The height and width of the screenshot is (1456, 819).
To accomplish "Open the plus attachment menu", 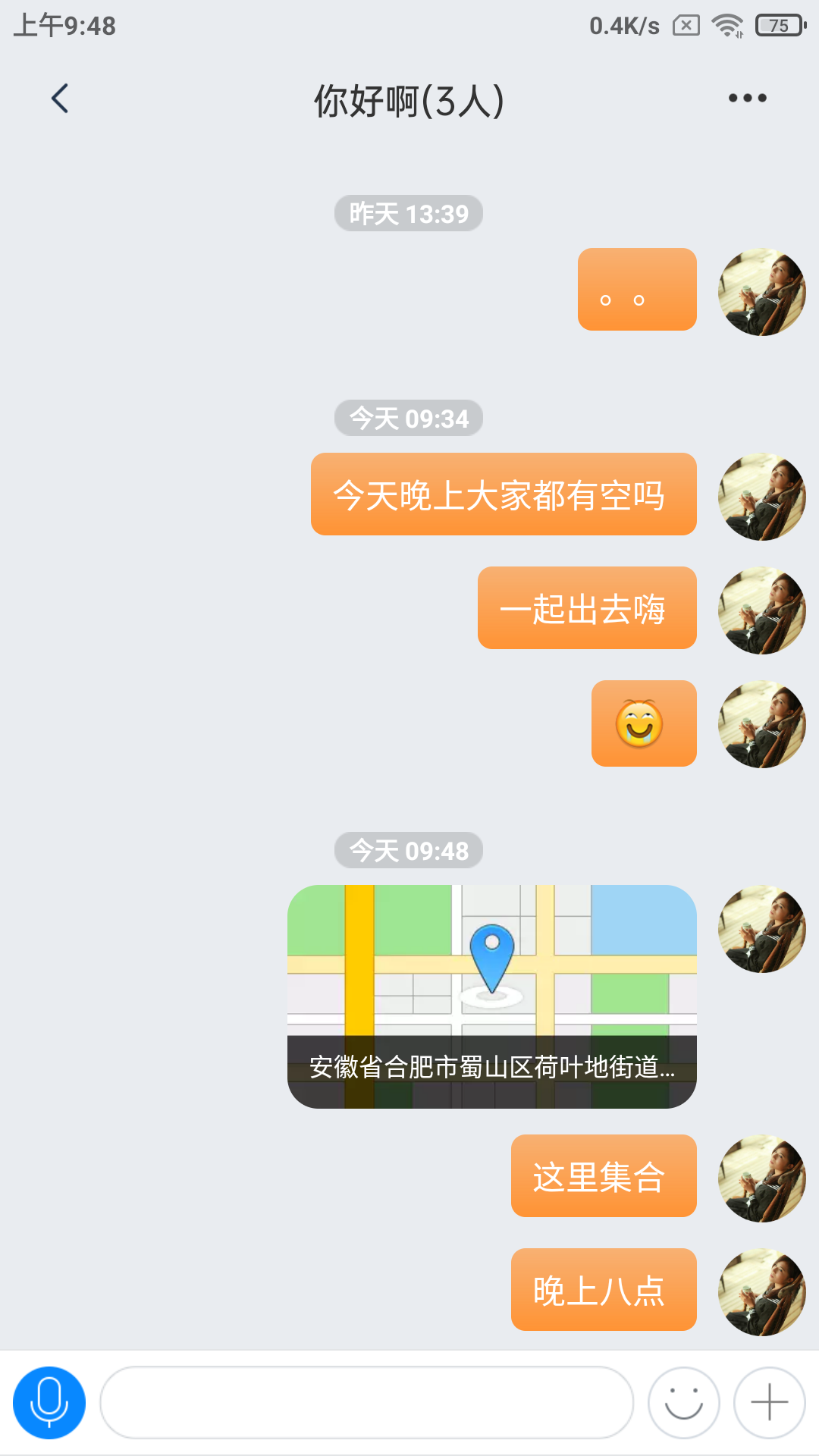I will (769, 1402).
